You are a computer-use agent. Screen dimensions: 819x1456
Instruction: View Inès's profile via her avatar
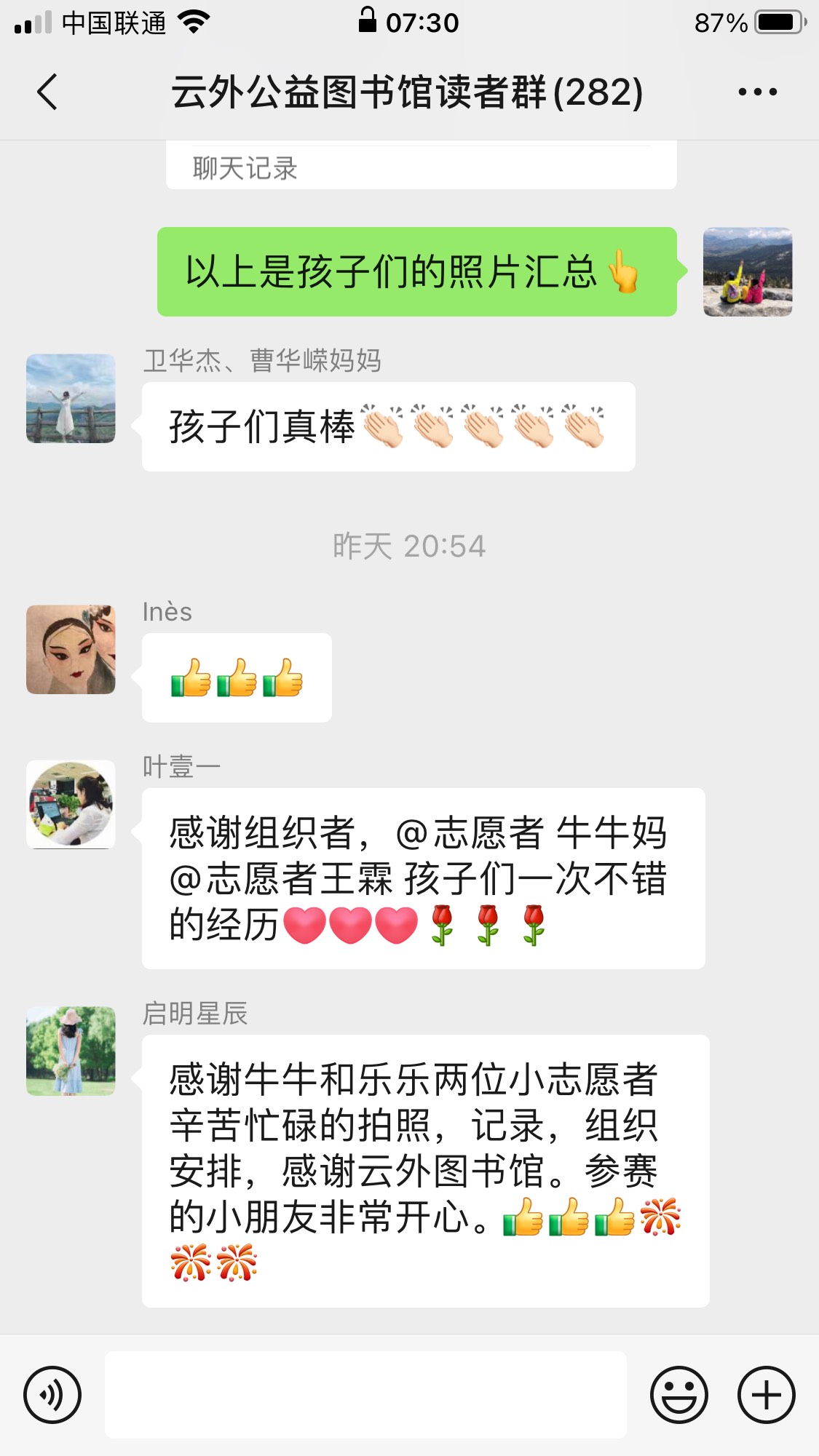[x=71, y=649]
